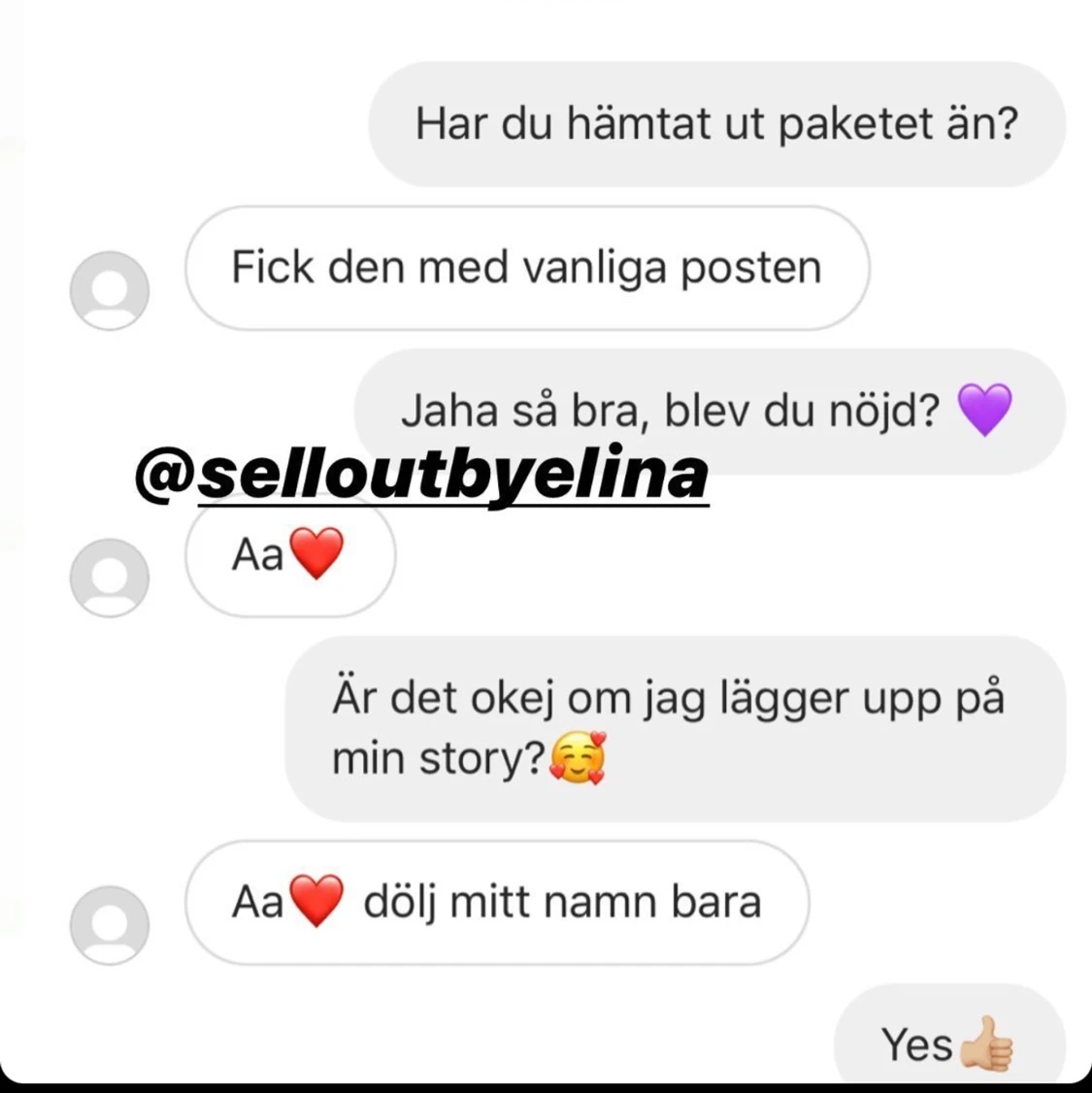Image resolution: width=1092 pixels, height=1093 pixels.
Task: Click the purple heart emoji after "blev du nöjd?"
Action: click(x=983, y=408)
